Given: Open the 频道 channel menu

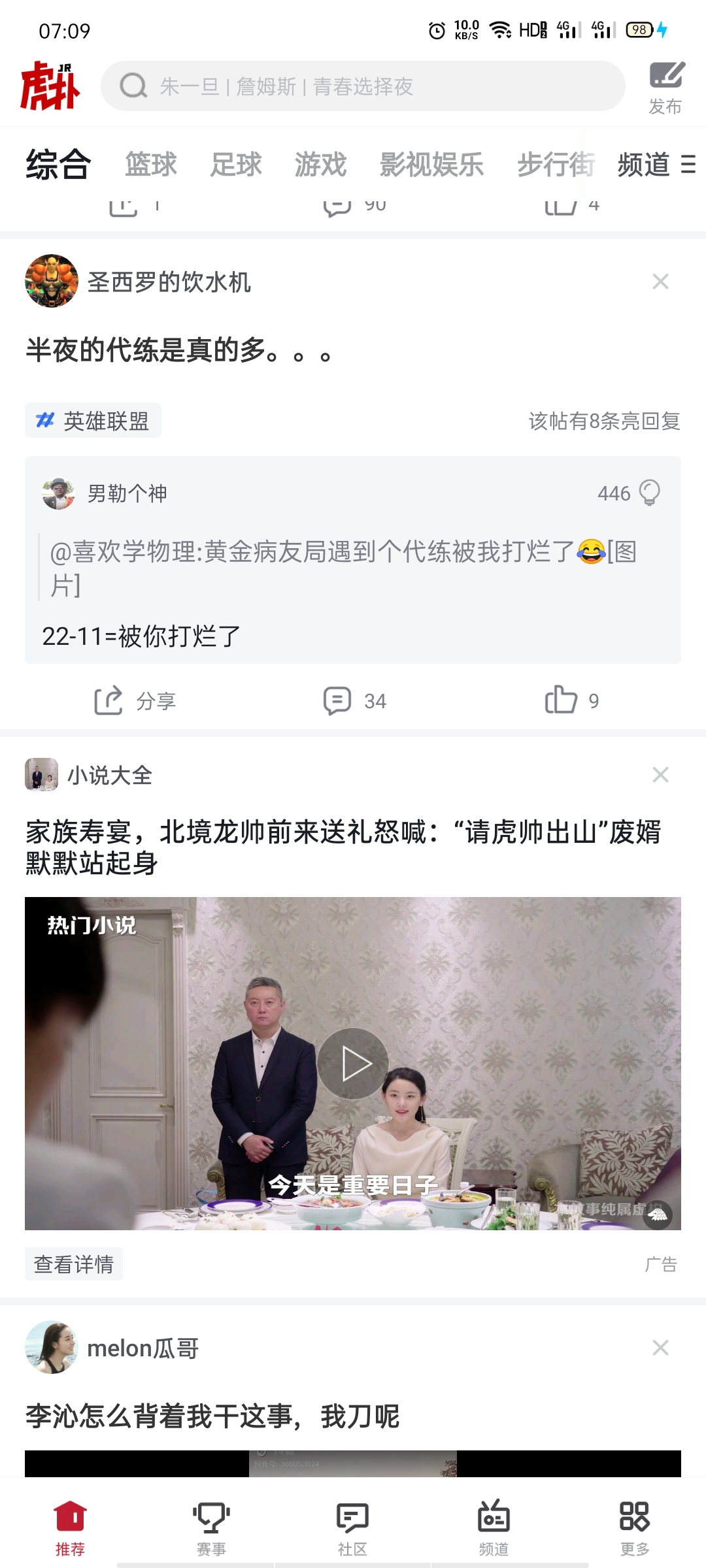Looking at the screenshot, I should 656,164.
